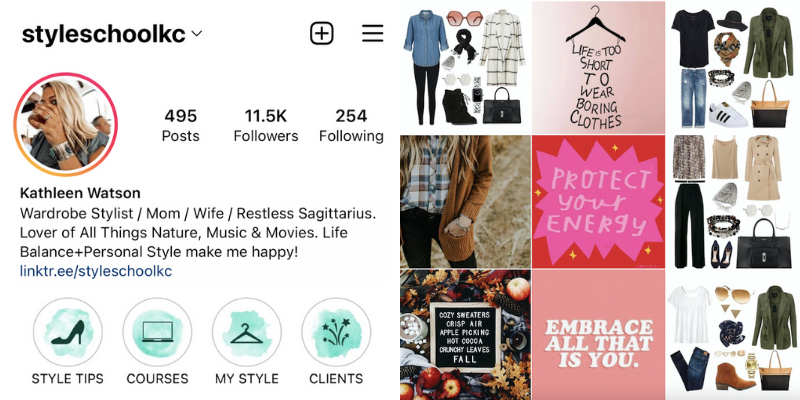This screenshot has height=400, width=800.
Task: Open the Life Is Too Short post
Action: (598, 67)
